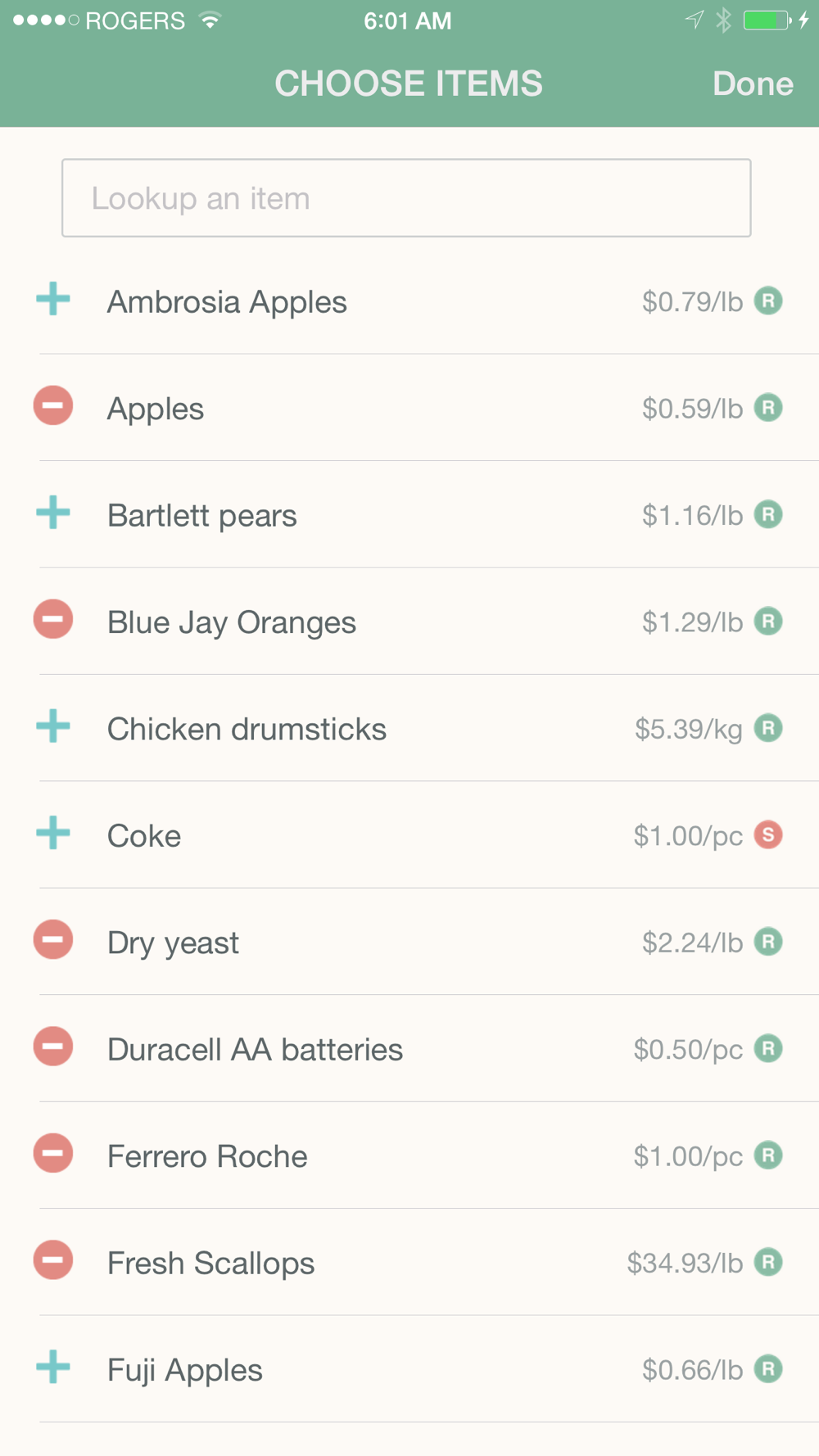
Task: Remove Dry yeast via the minus icon
Action: 53,940
